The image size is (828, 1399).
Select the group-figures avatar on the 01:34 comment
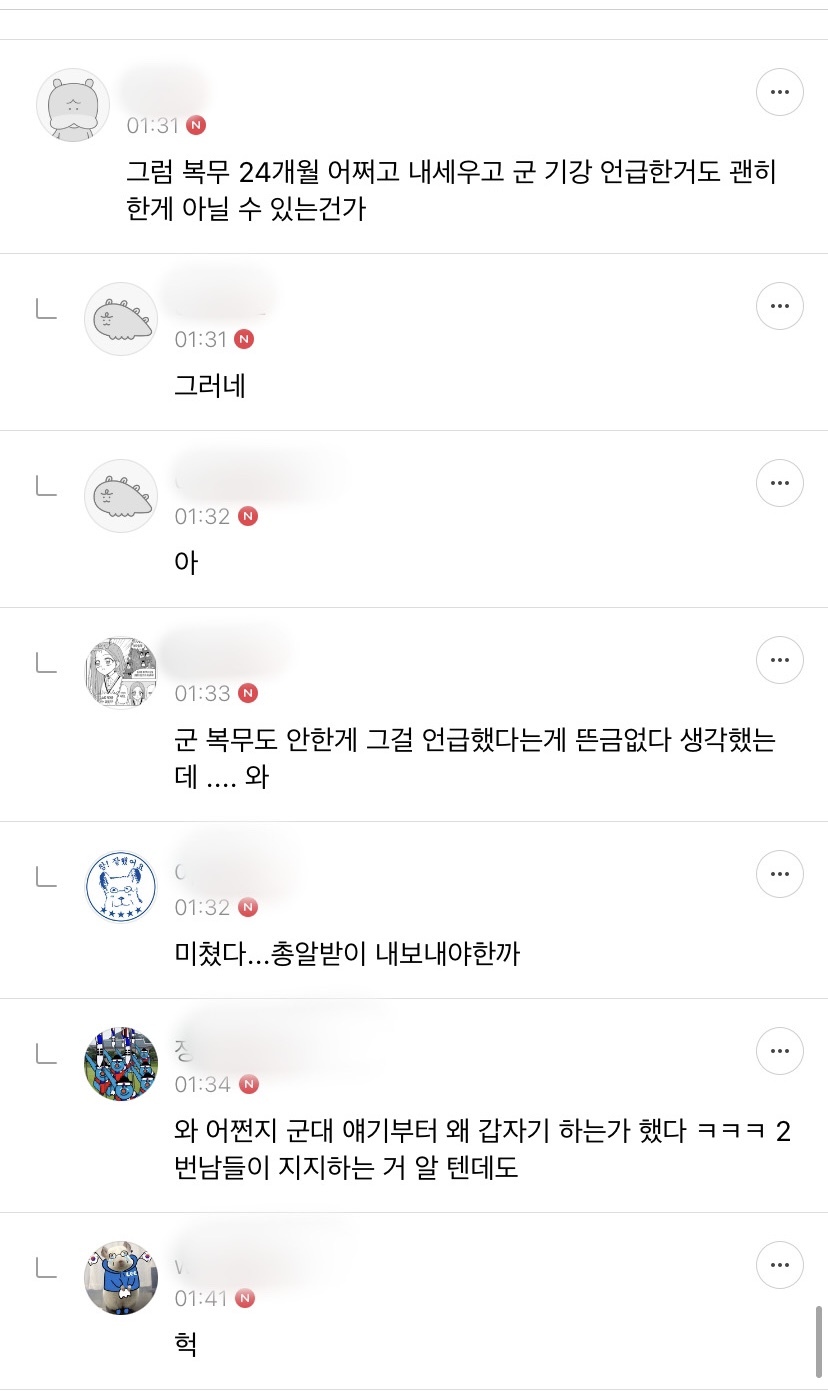(x=120, y=1063)
